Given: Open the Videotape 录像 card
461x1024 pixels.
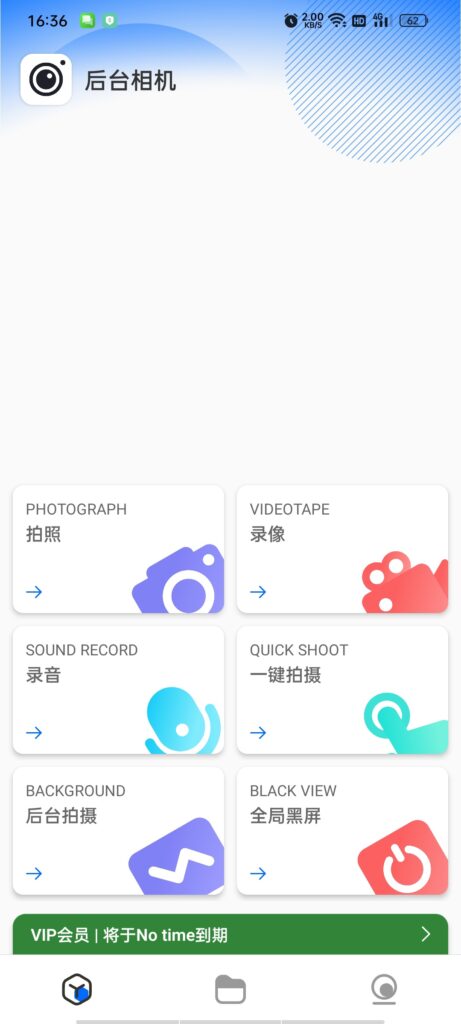Looking at the screenshot, I should (x=342, y=549).
